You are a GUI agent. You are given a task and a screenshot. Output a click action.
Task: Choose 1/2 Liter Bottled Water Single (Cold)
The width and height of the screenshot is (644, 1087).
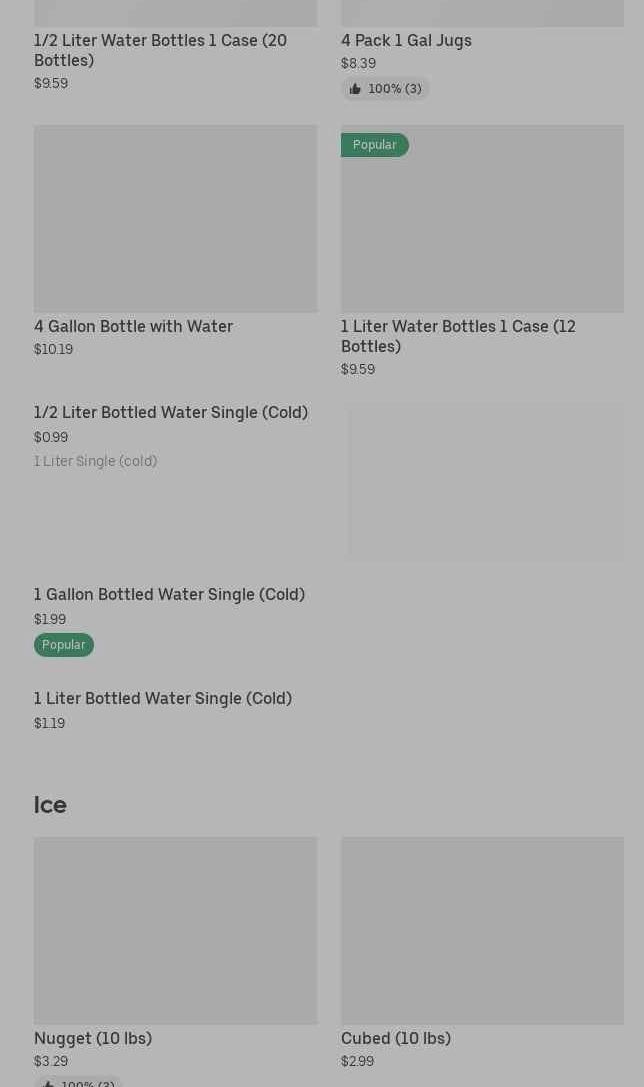[x=171, y=412]
